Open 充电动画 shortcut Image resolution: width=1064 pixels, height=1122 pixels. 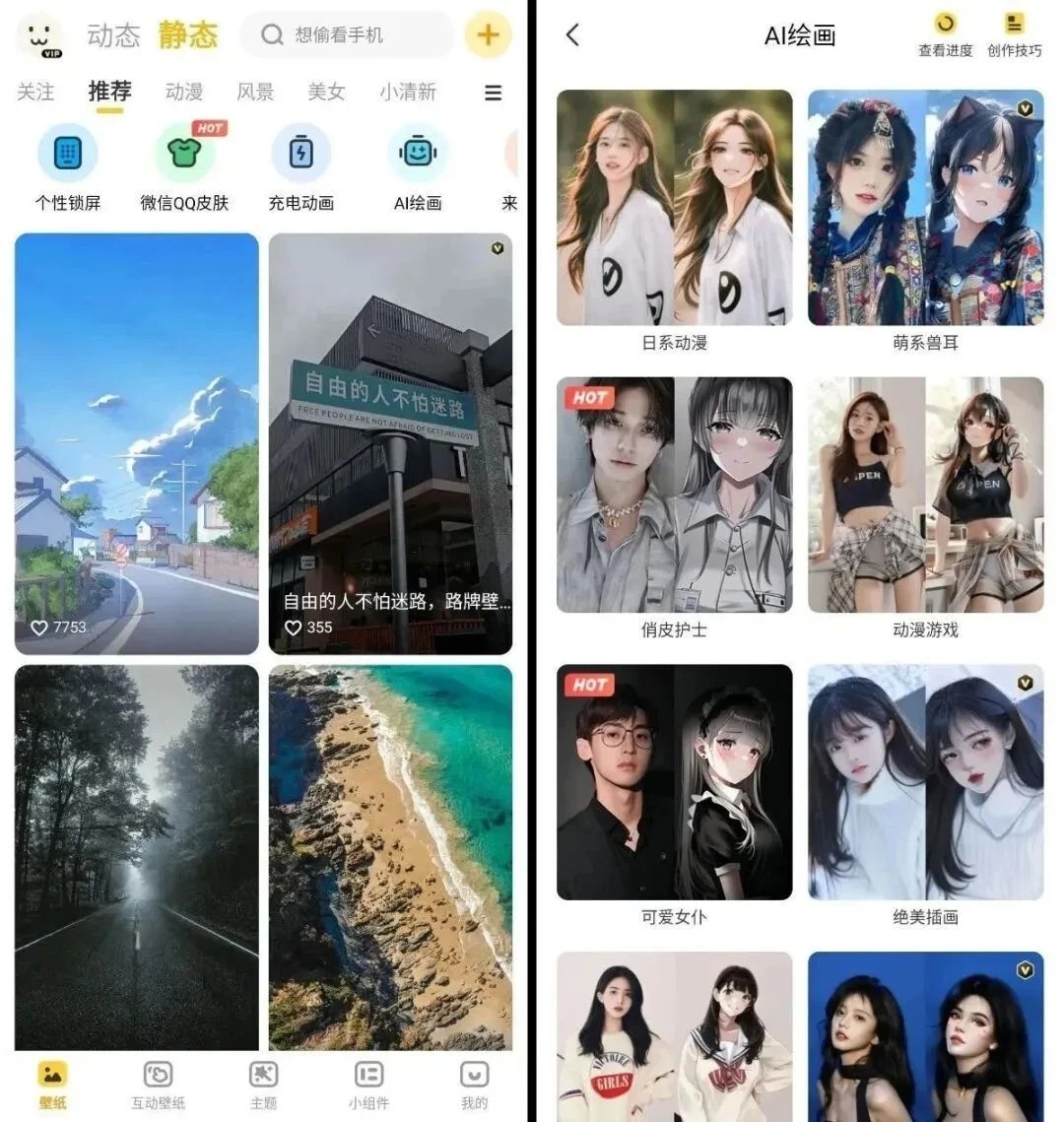300,167
